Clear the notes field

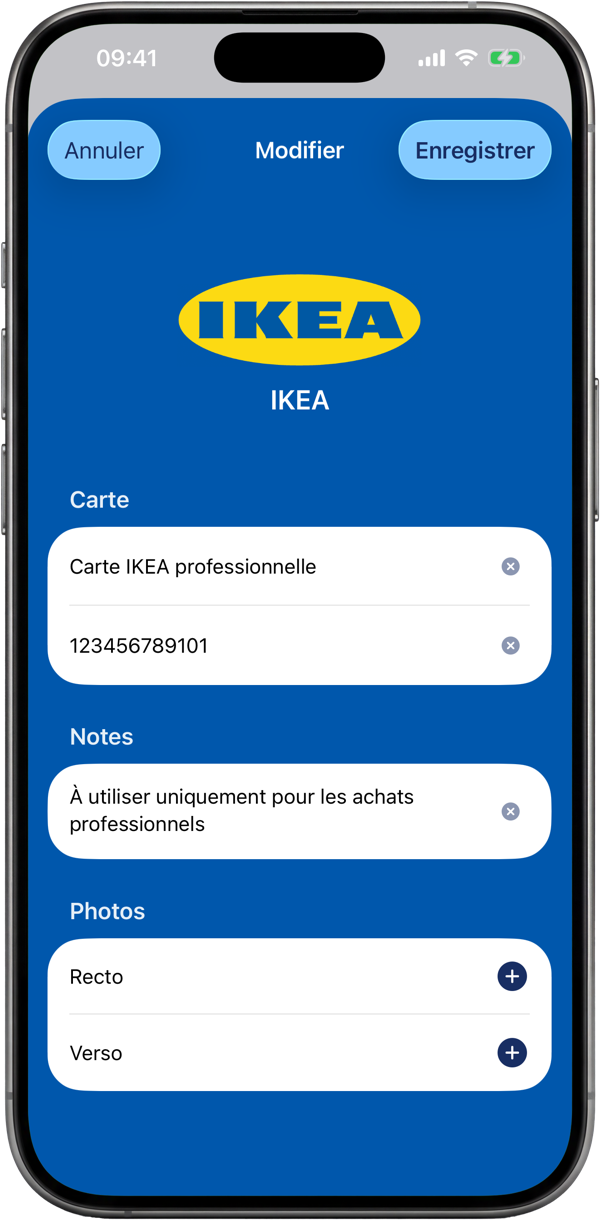510,811
